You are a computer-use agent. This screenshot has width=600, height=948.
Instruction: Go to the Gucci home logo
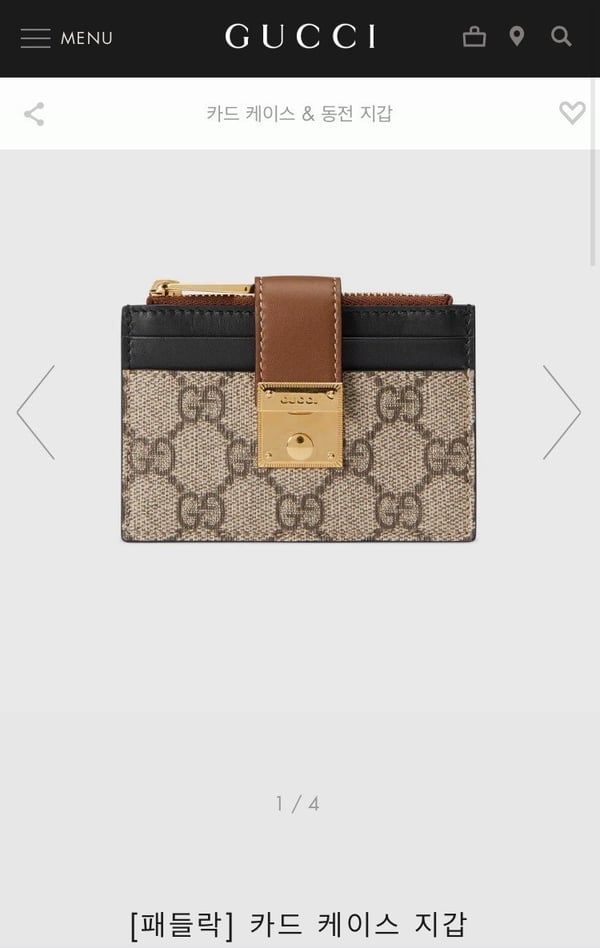coord(300,38)
